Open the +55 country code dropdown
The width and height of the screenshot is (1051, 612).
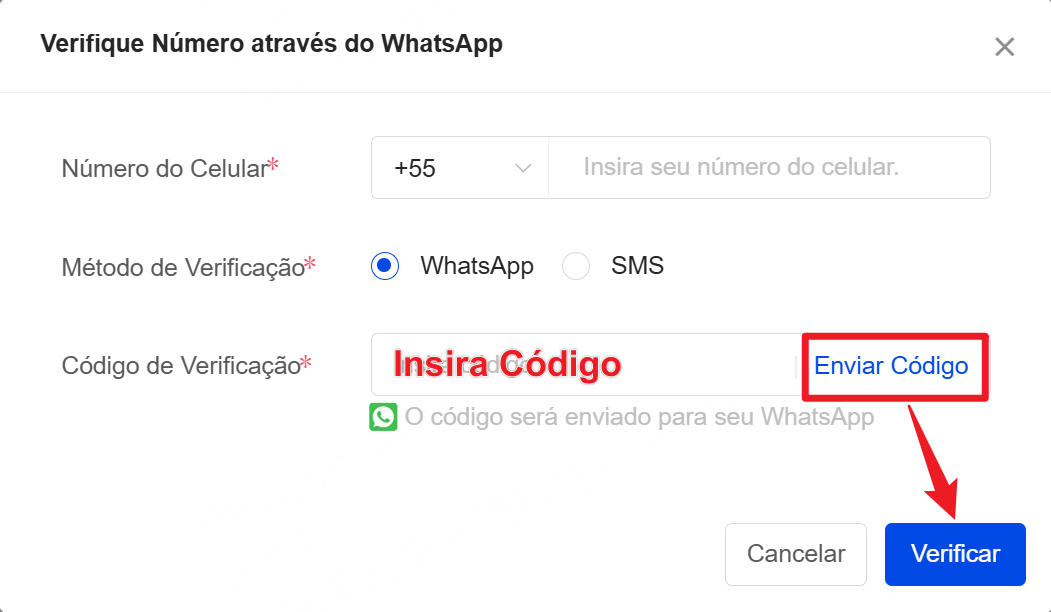pyautogui.click(x=460, y=168)
